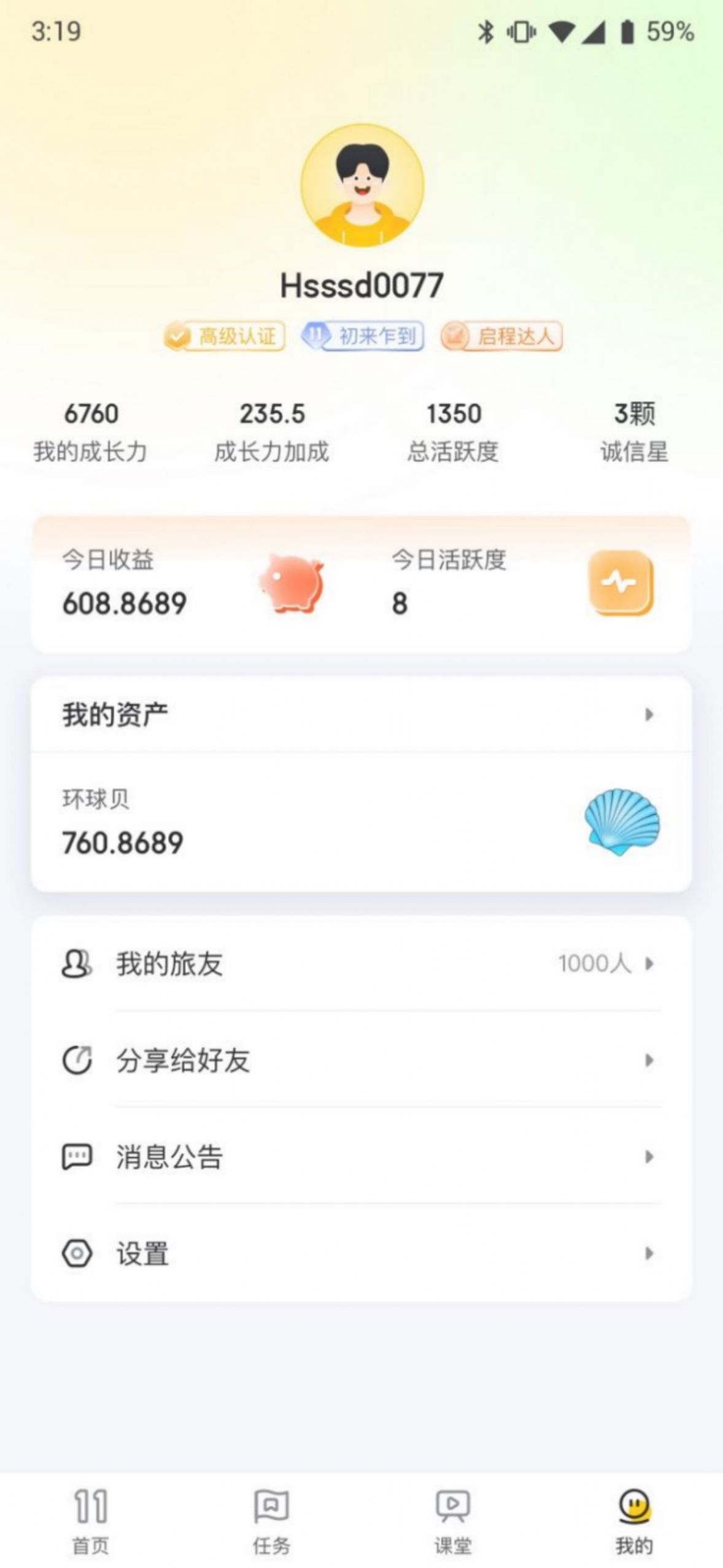Viewport: 723px width, 1568px height.
Task: Open 今日收益 earnings card
Action: pyautogui.click(x=190, y=583)
